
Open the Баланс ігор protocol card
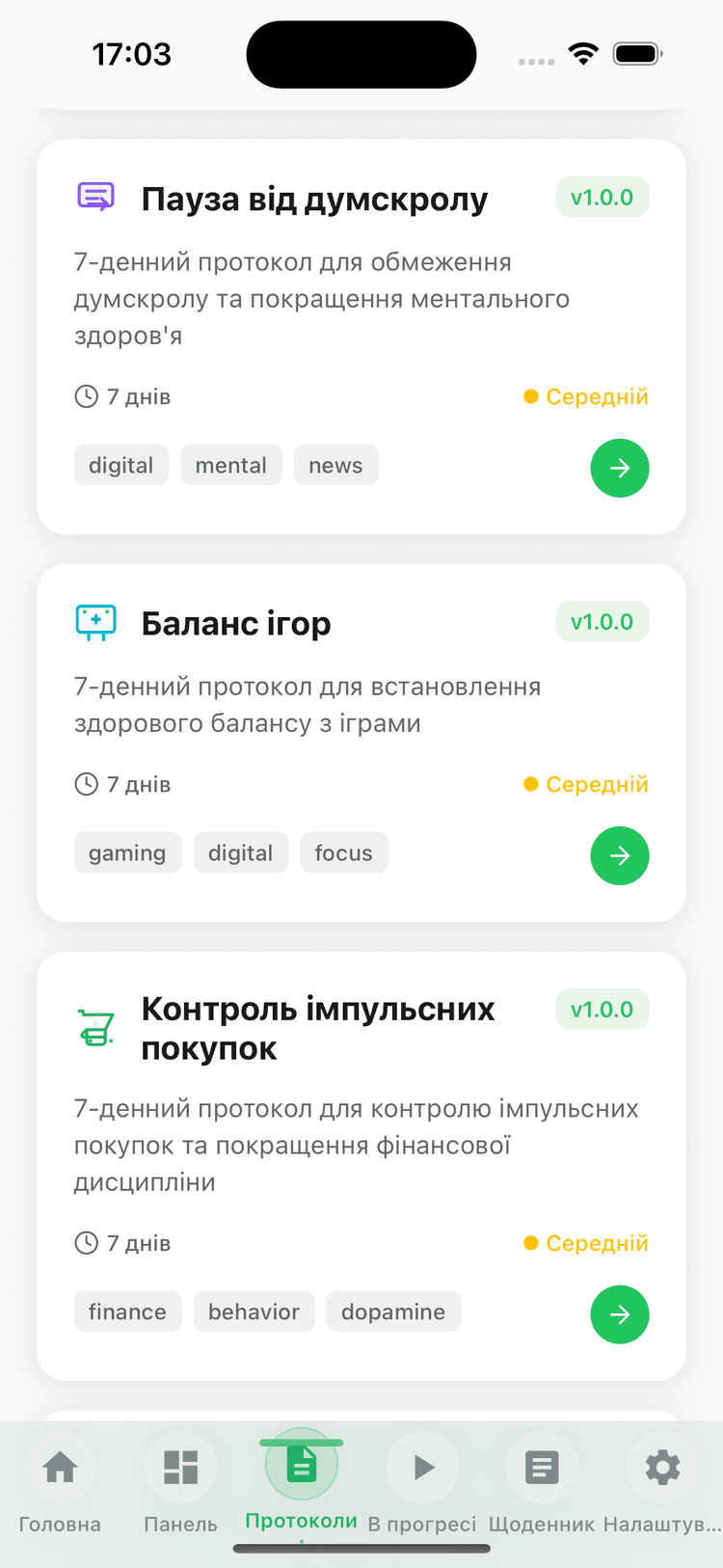pos(318,704)
